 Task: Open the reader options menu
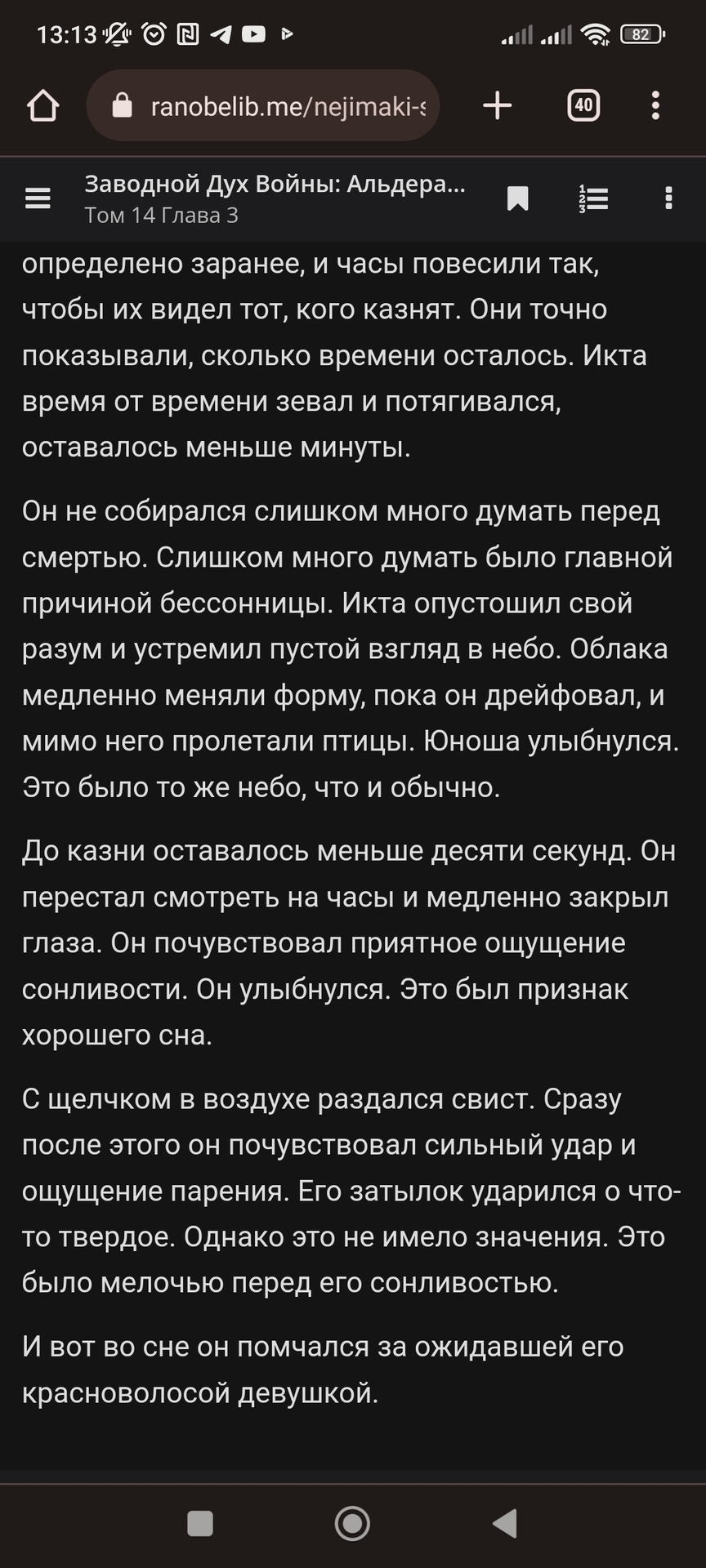(x=668, y=198)
